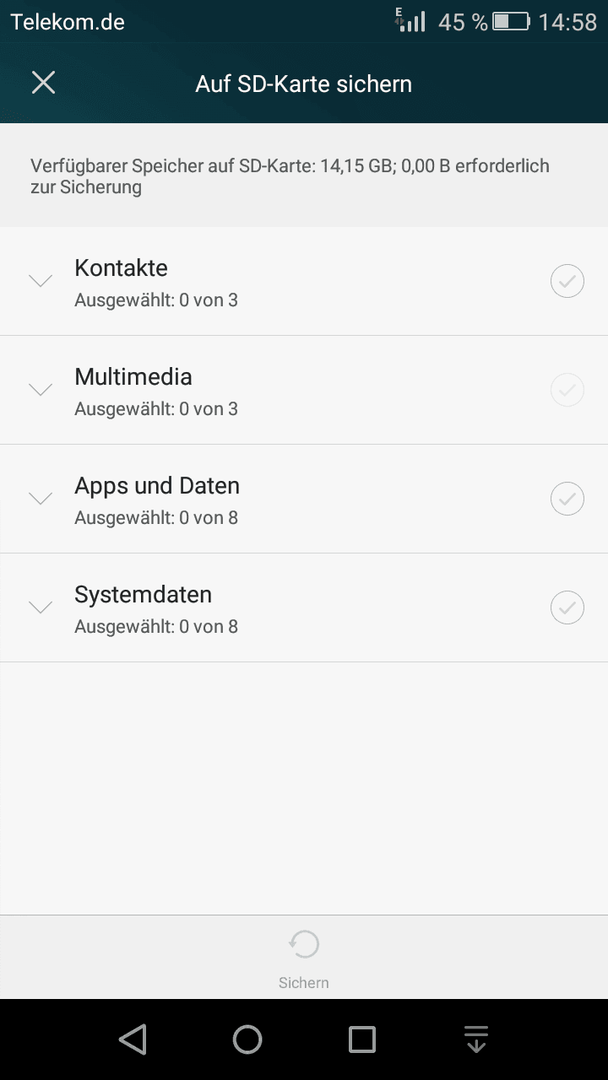608x1080 pixels.
Task: Hide the navigation bar with the down arrow
Action: pos(476,1039)
